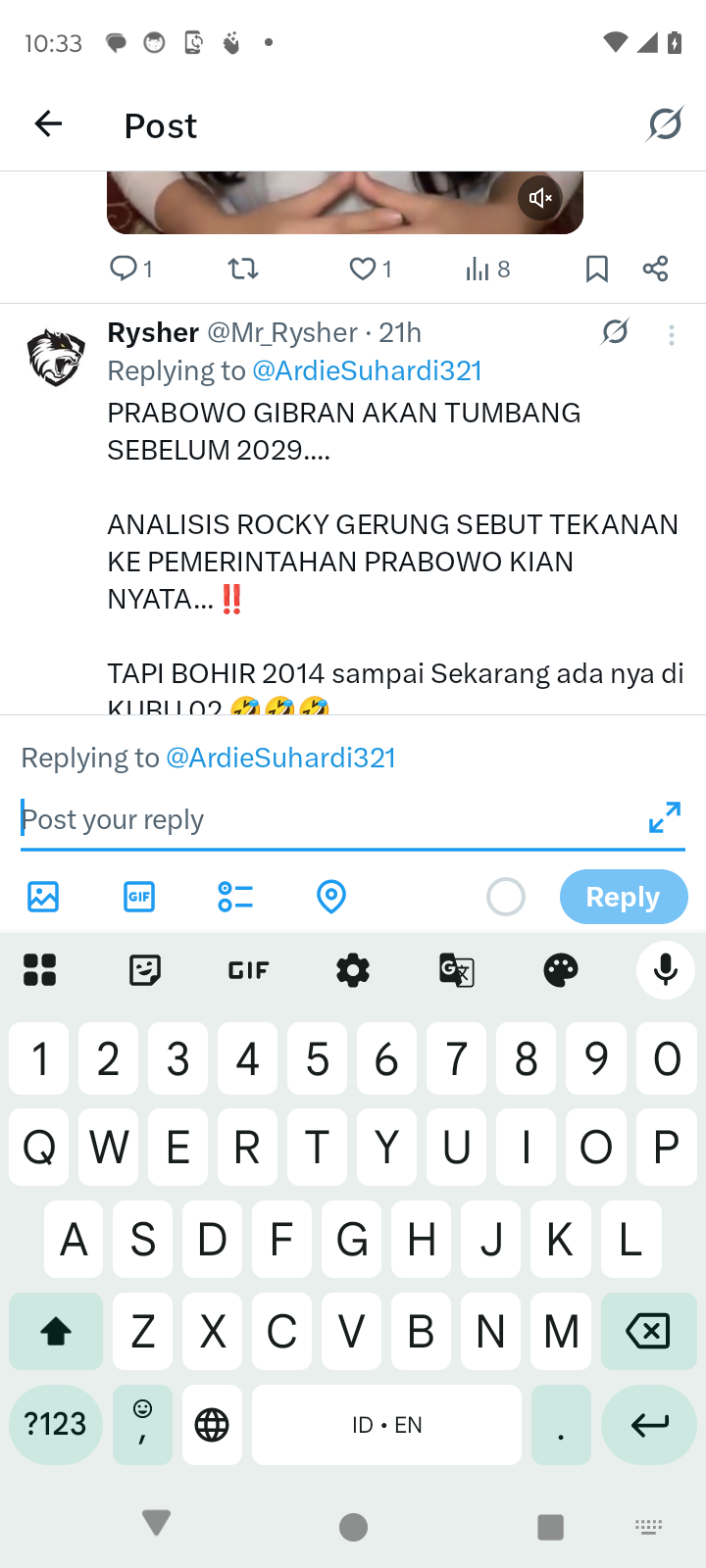Viewport: 706px width, 1568px height.
Task: Bookmark the top post
Action: pos(596,269)
